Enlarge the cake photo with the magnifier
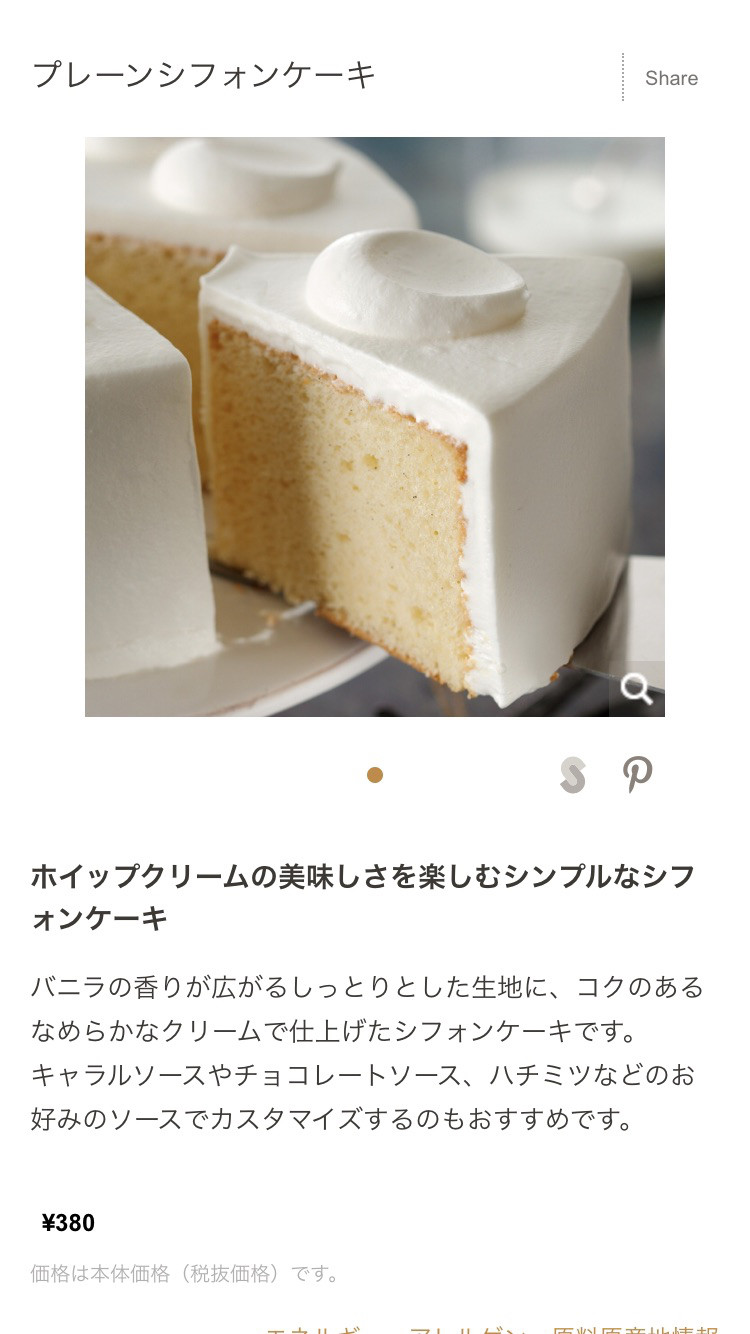 [636, 688]
